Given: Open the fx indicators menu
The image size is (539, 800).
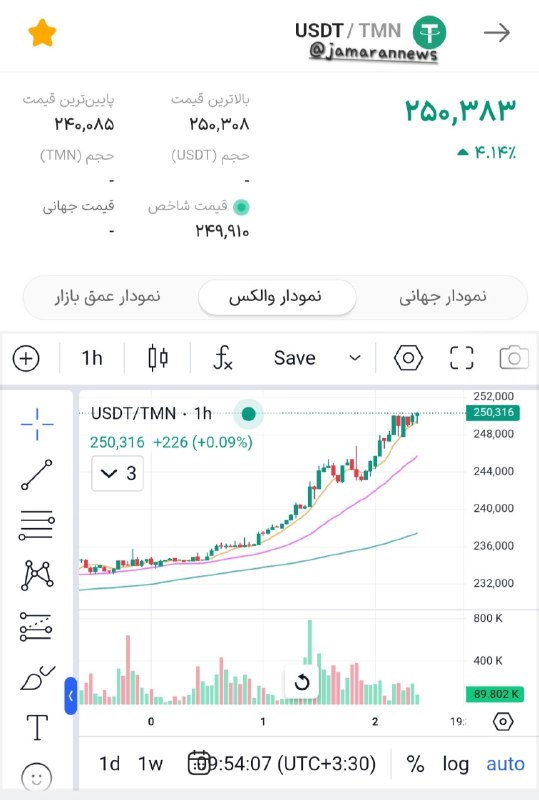Looking at the screenshot, I should click(x=223, y=358).
